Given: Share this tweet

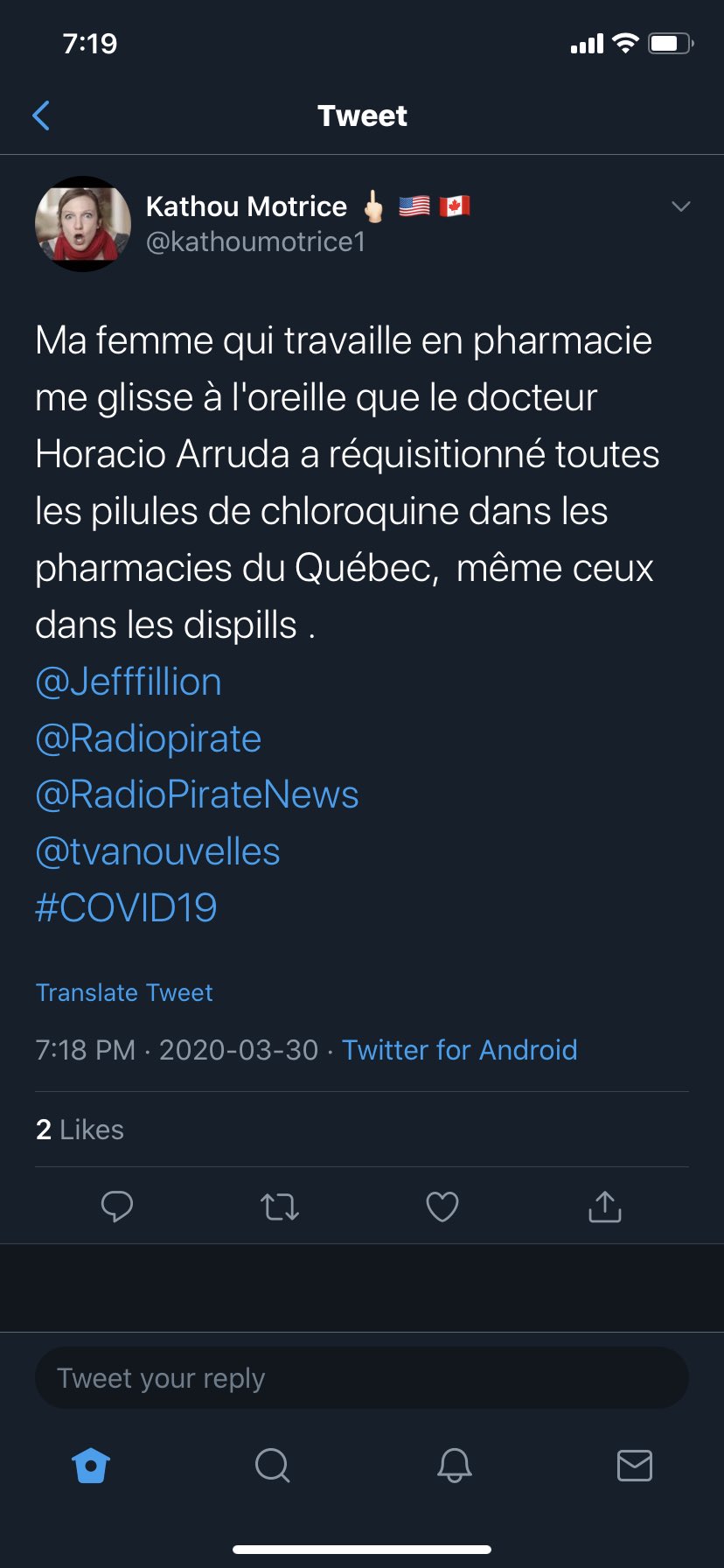Looking at the screenshot, I should pos(605,1207).
